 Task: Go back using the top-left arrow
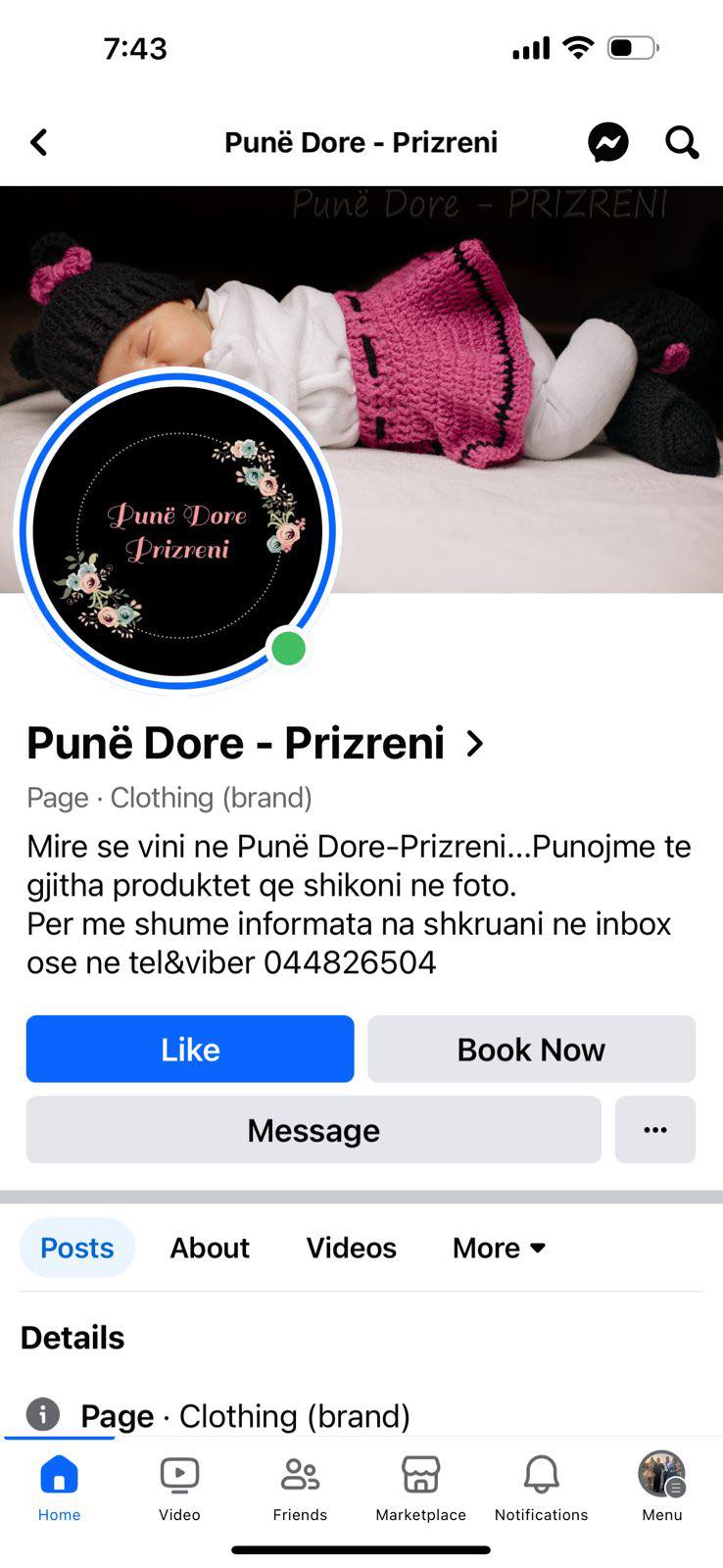coord(39,143)
